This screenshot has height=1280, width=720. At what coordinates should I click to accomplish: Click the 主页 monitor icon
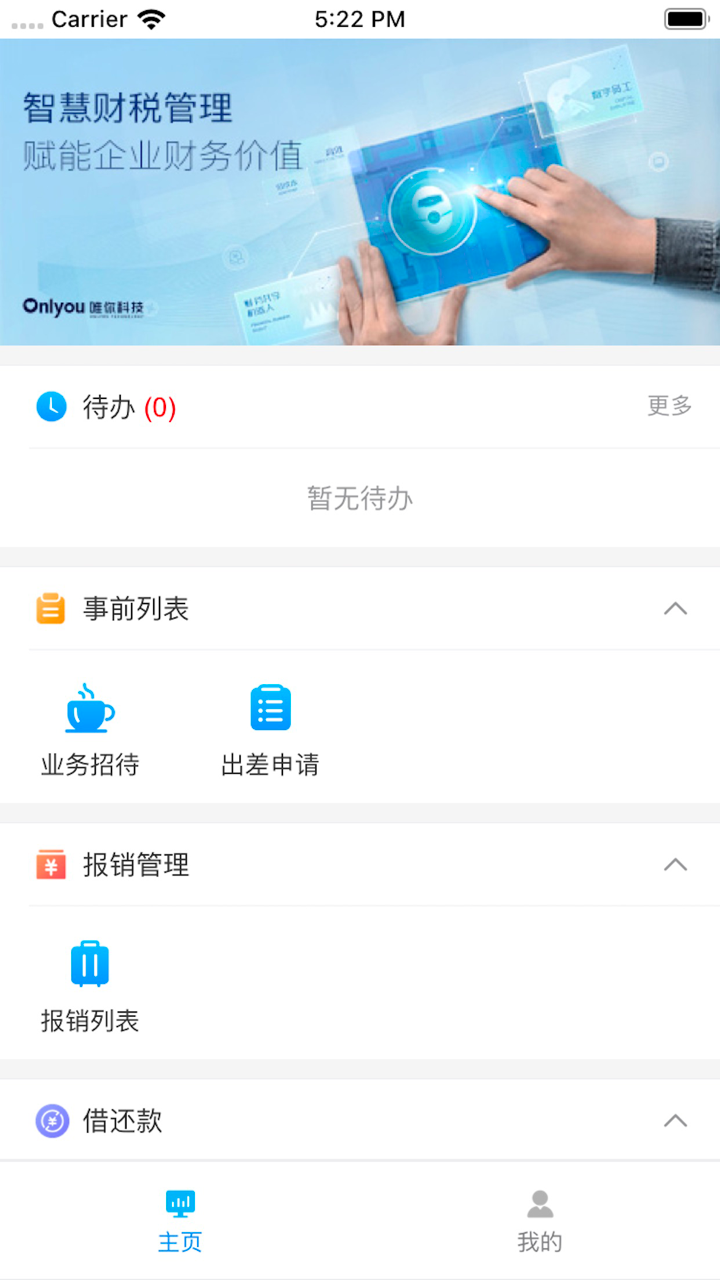179,1204
